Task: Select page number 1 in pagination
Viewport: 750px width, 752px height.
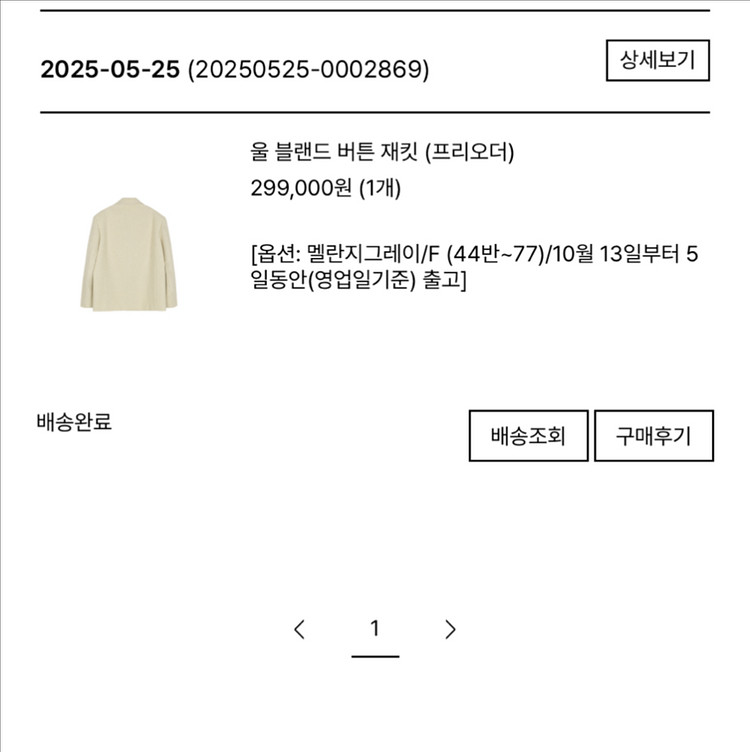Action: point(374,628)
